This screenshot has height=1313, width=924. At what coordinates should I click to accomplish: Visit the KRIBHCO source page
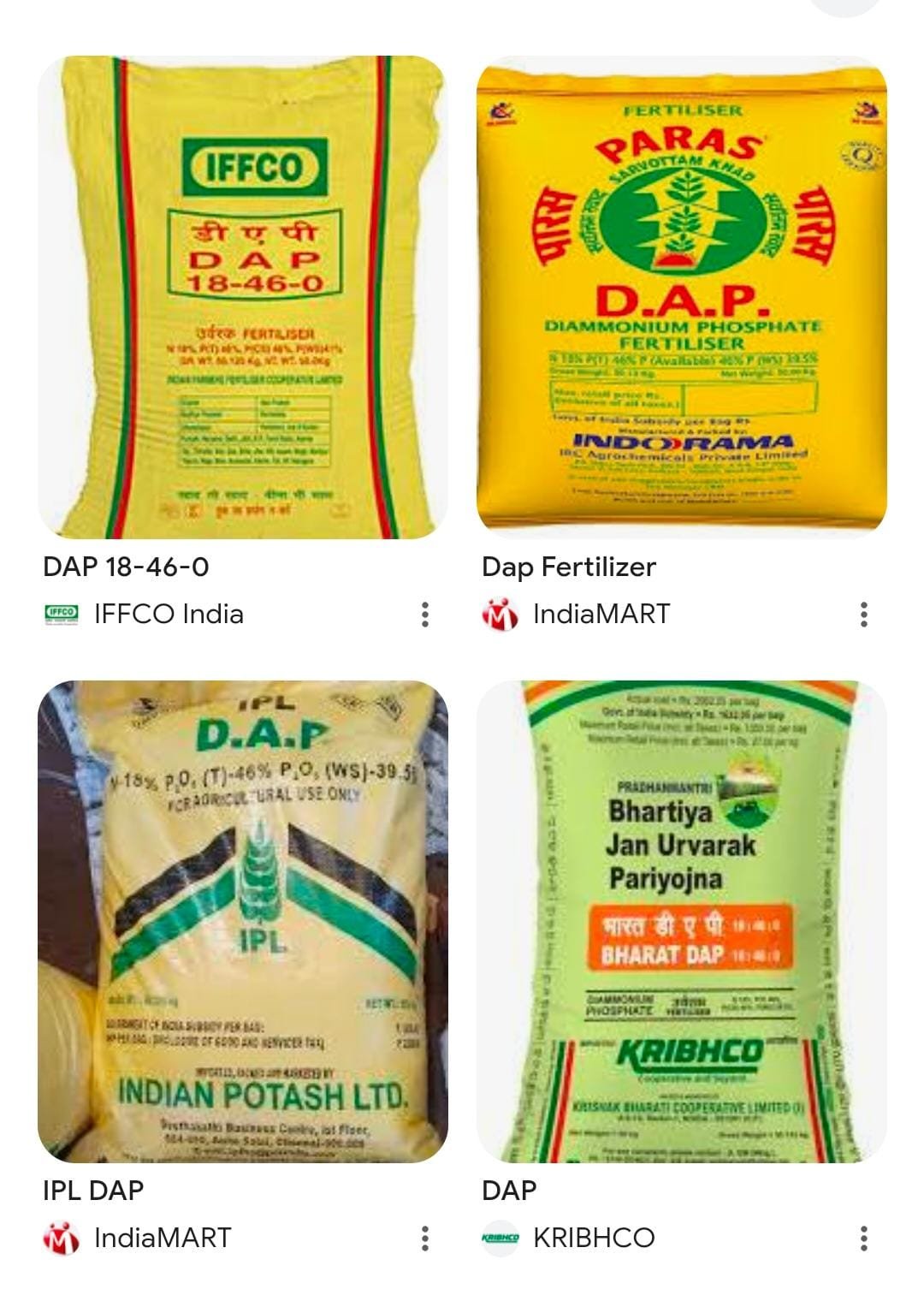(x=593, y=1239)
